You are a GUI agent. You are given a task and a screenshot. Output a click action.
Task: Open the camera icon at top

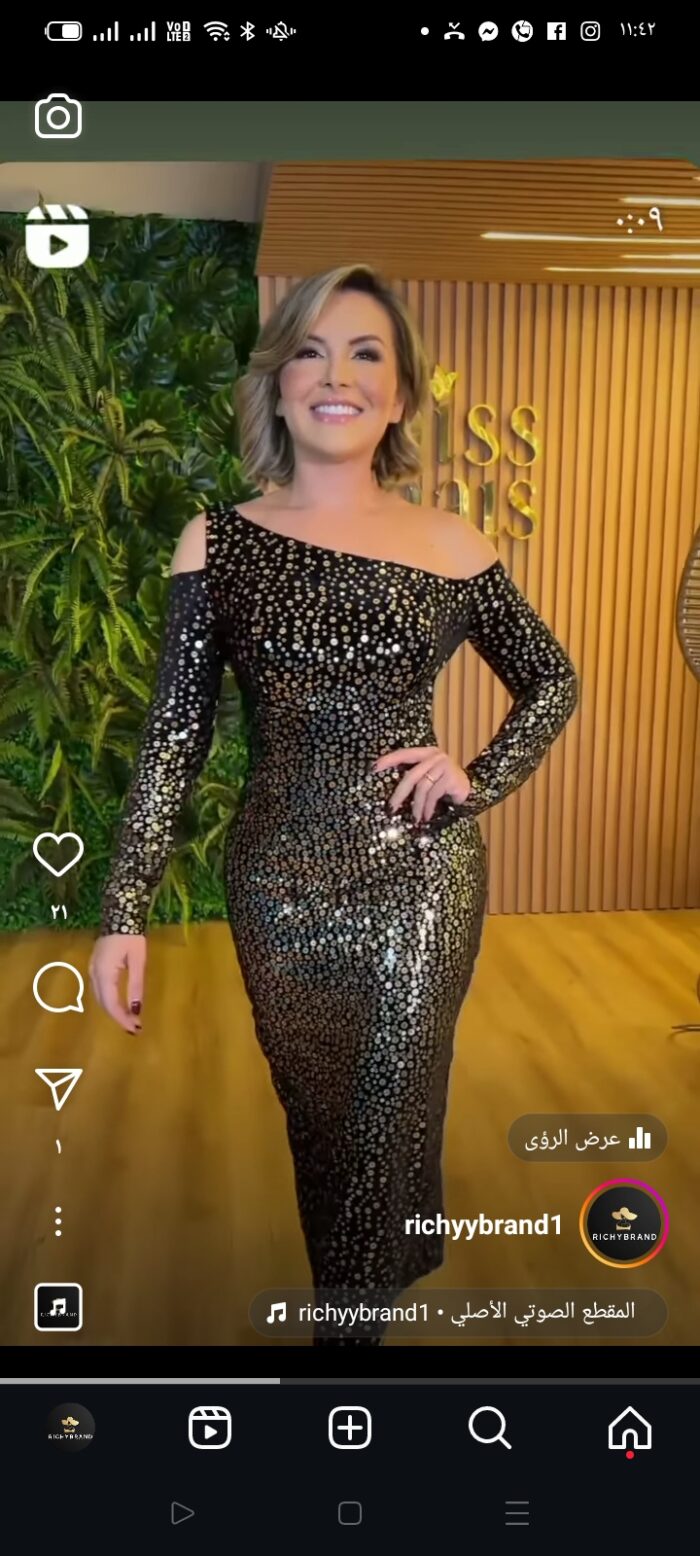[x=58, y=116]
